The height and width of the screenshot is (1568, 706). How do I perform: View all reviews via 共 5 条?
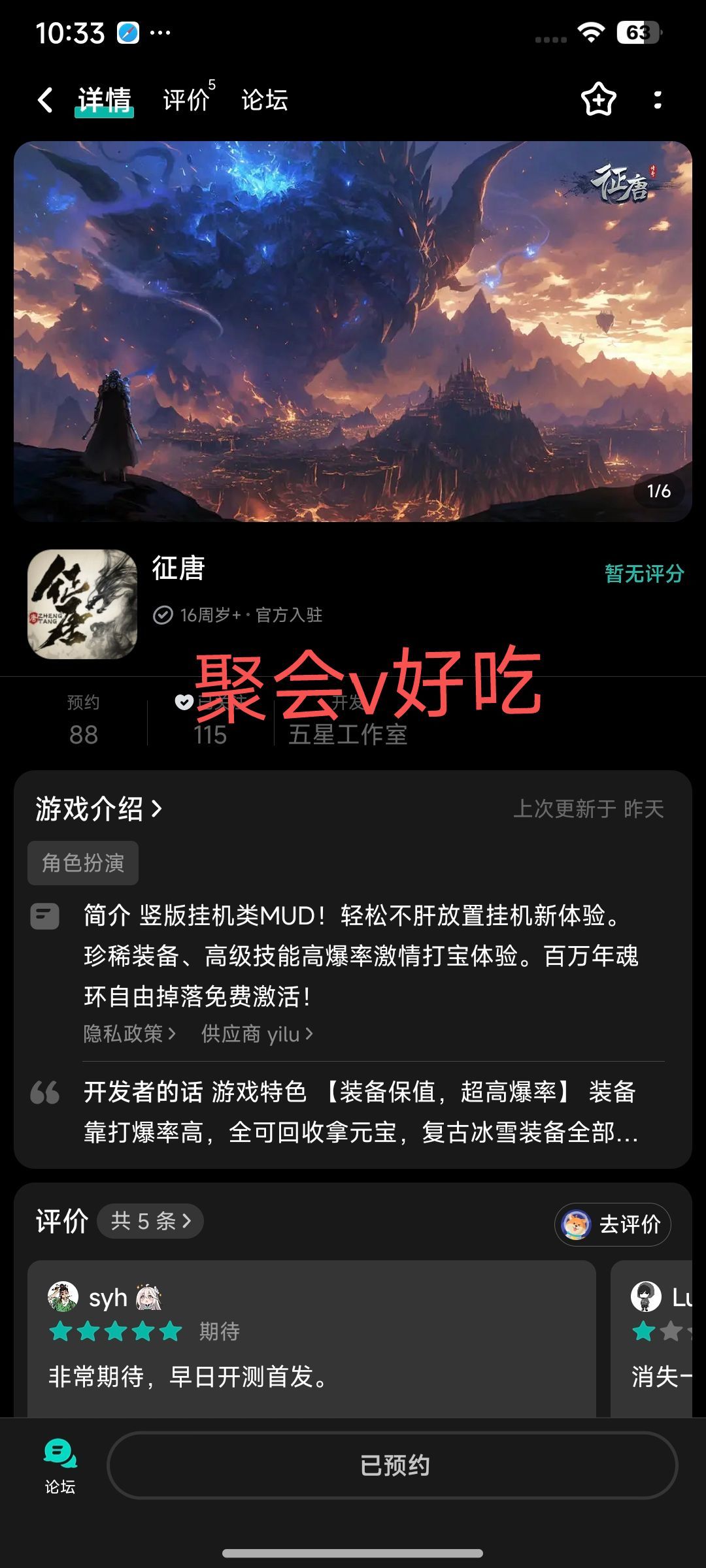pos(150,1220)
